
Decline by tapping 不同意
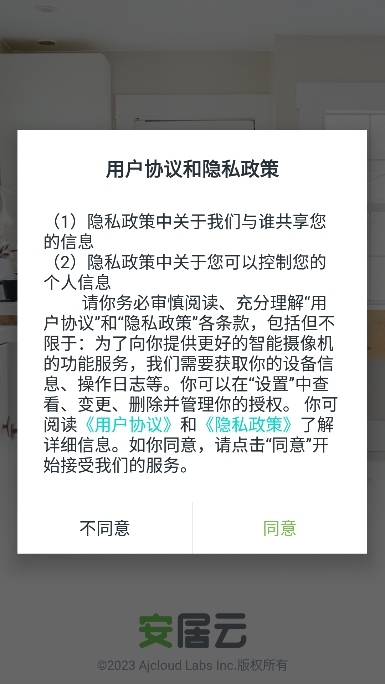pyautogui.click(x=105, y=528)
